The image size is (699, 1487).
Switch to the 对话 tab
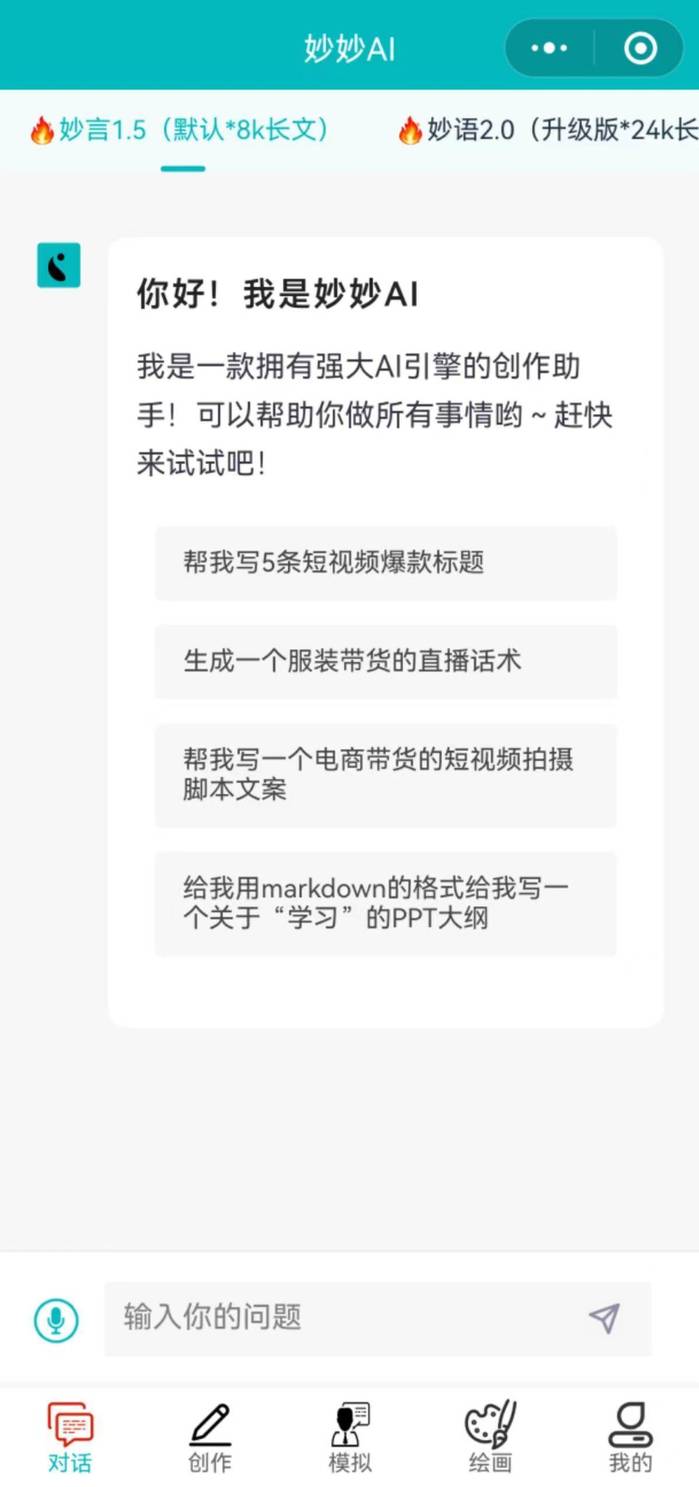(x=70, y=1438)
